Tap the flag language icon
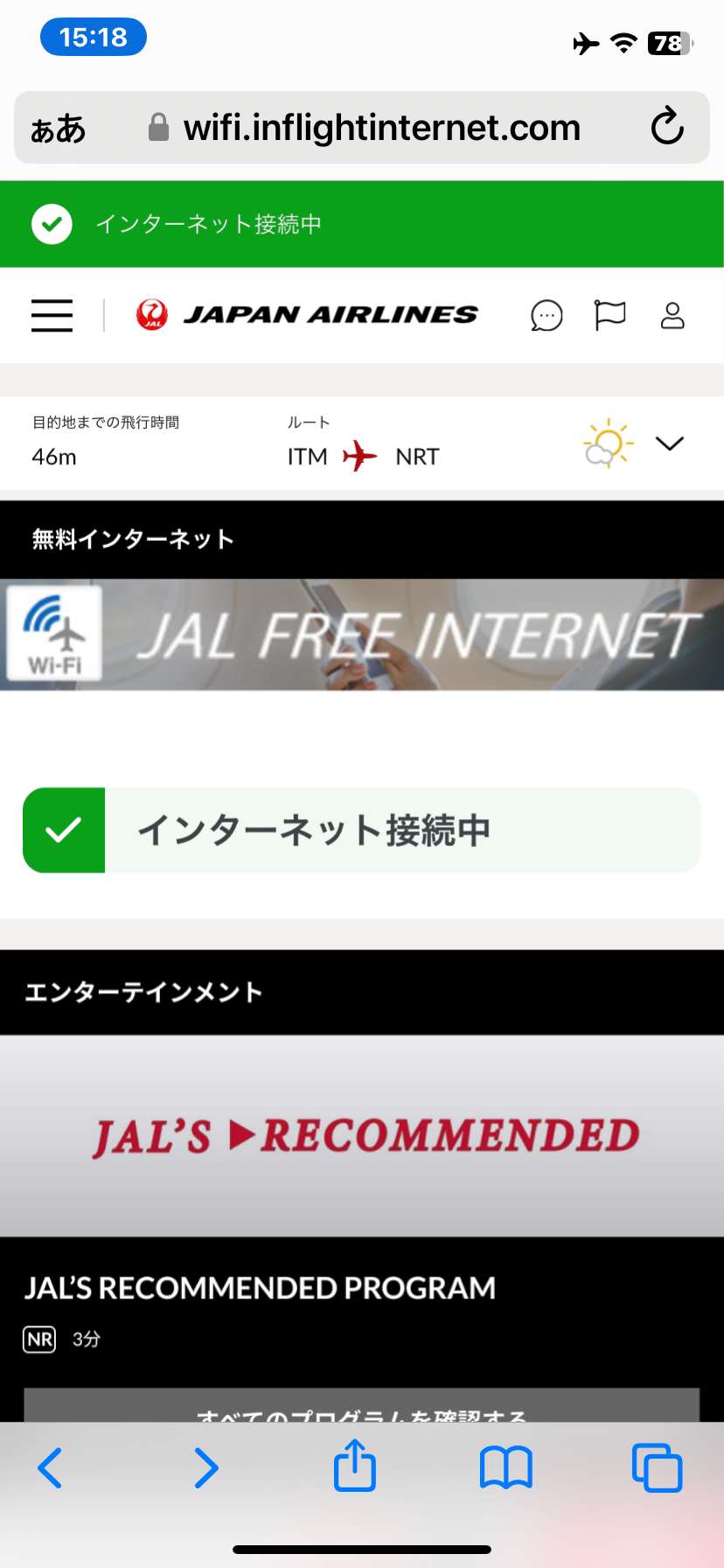This screenshot has height=1568, width=724. [x=609, y=315]
